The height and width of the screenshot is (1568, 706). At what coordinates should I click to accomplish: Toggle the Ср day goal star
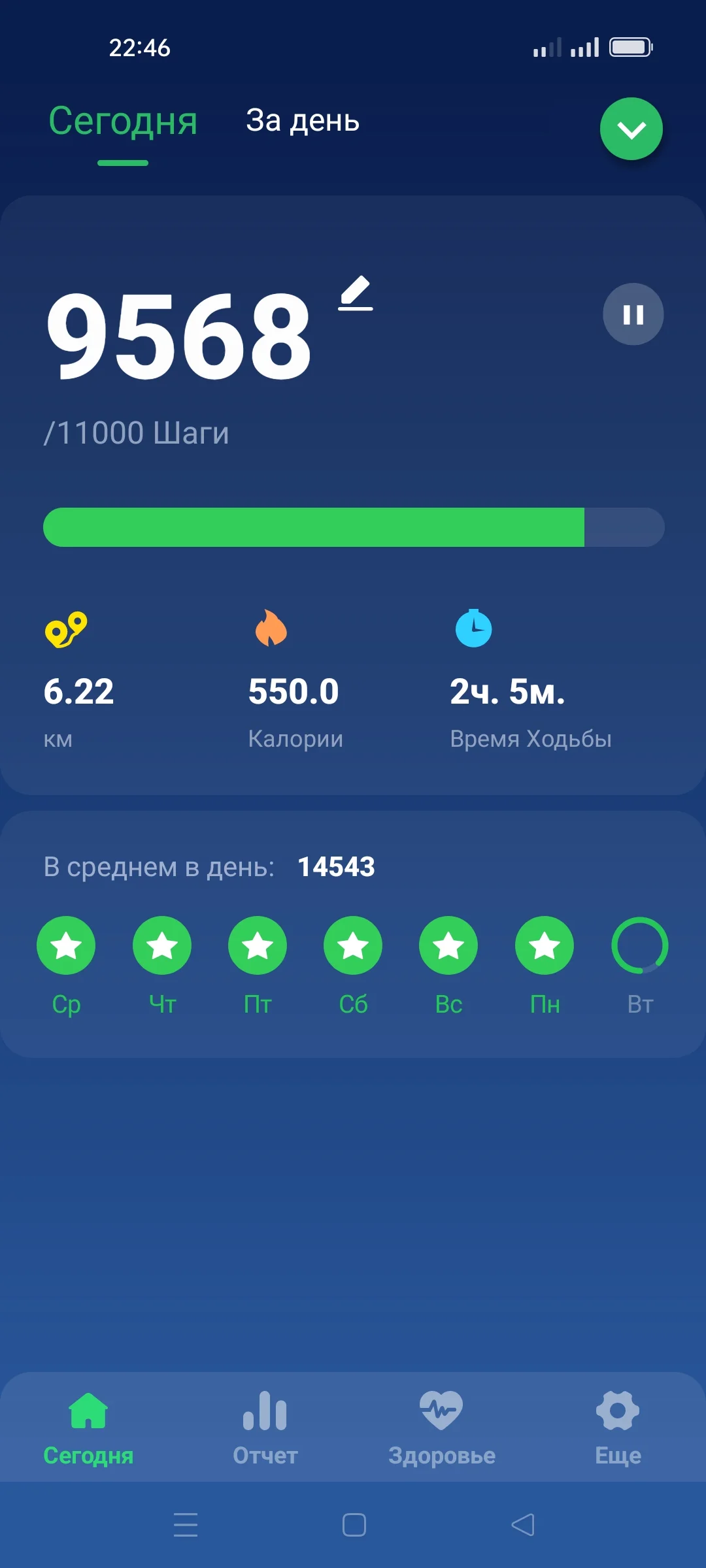(x=66, y=945)
